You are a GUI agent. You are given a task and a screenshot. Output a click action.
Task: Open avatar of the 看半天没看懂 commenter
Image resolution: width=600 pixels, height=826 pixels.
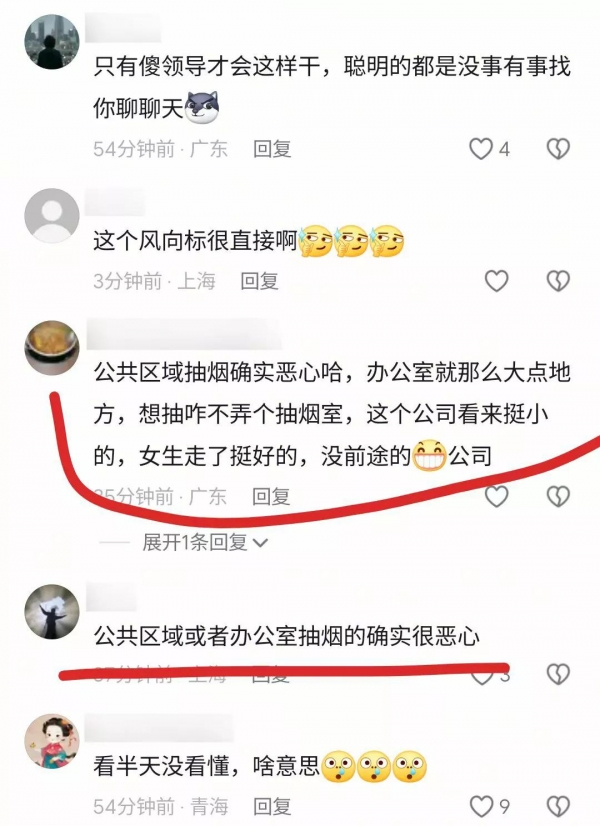click(x=51, y=742)
